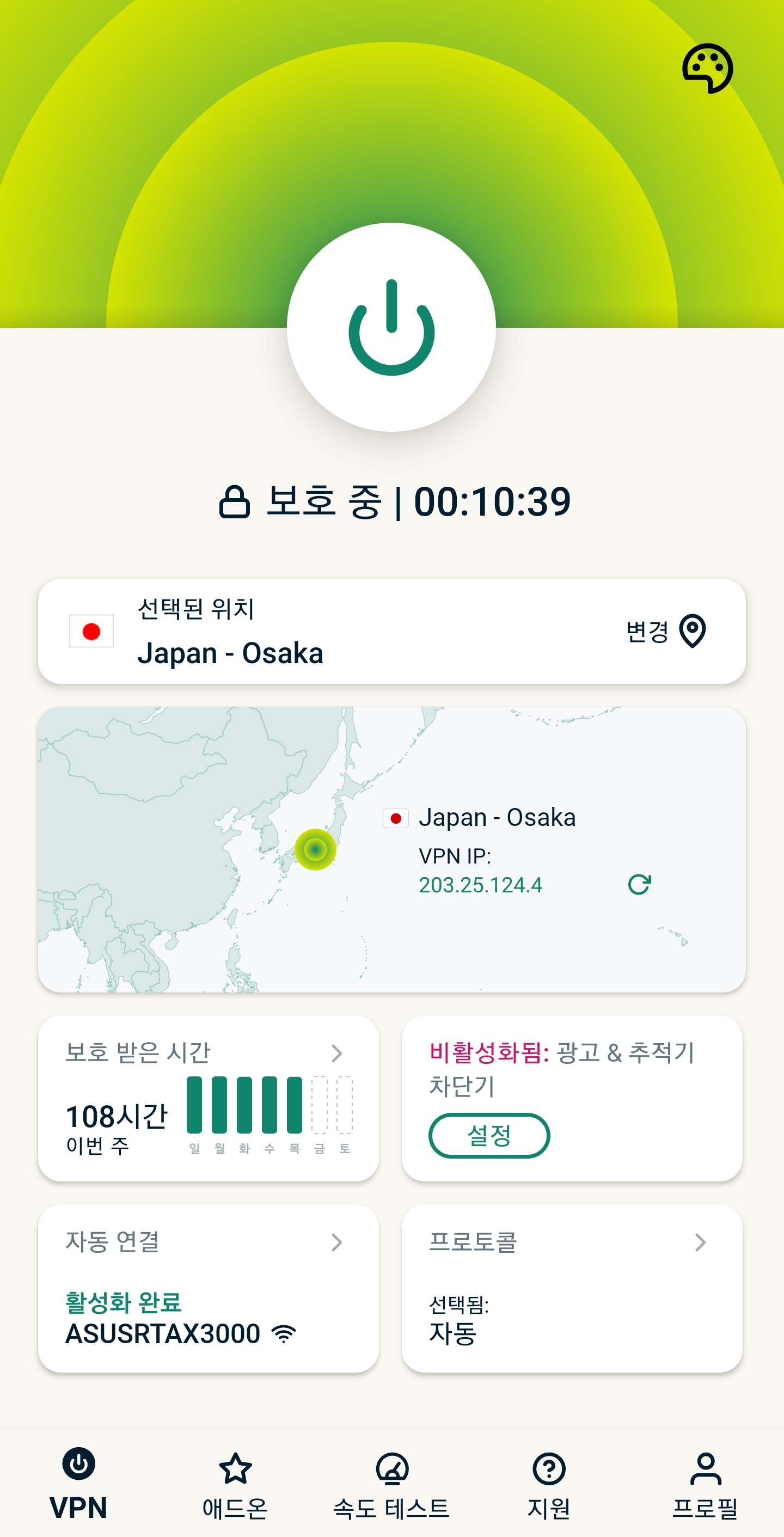This screenshot has width=784, height=1537.
Task: Open the 보호 받은 시간 card
Action: coord(208,1098)
